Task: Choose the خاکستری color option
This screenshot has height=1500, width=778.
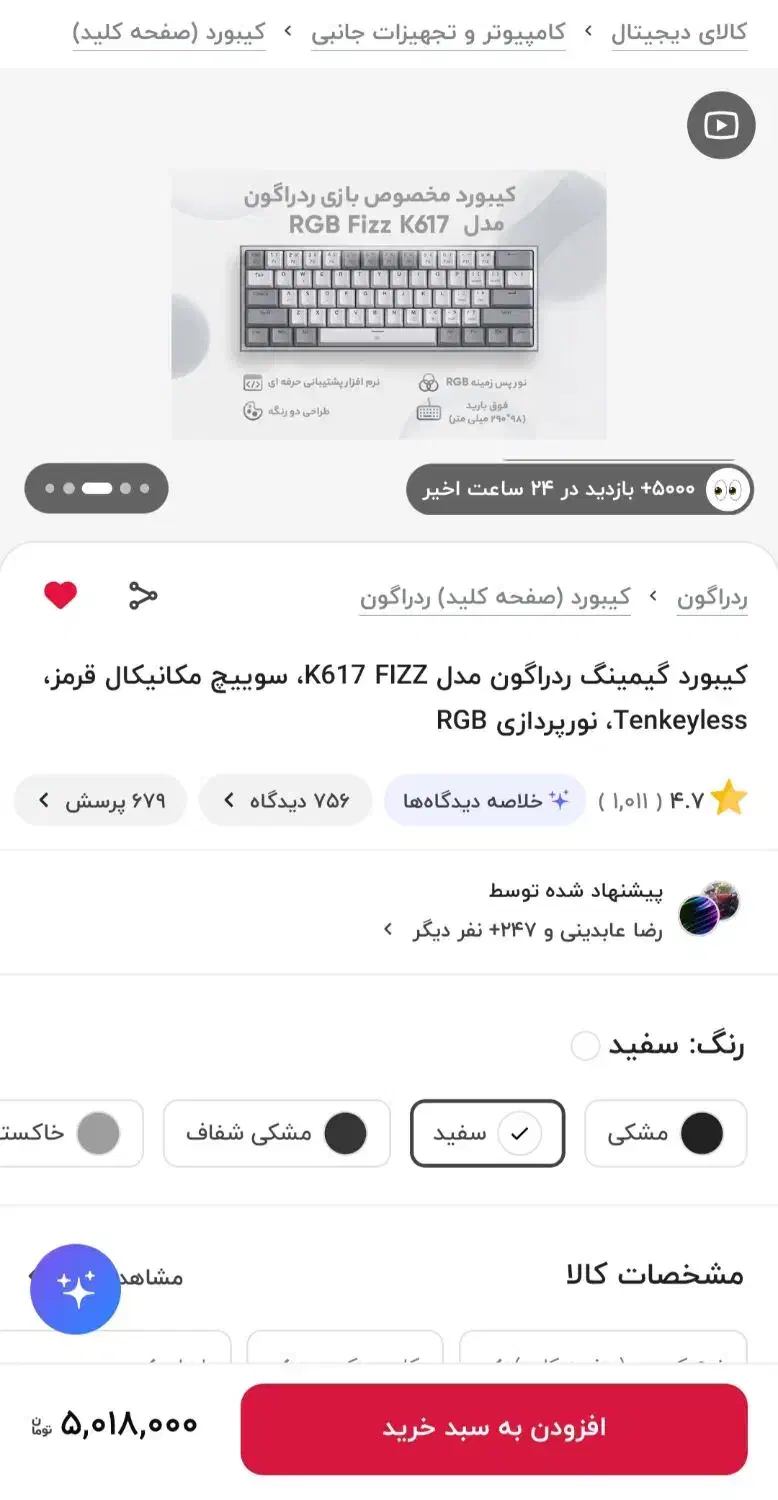Action: pyautogui.click(x=70, y=1133)
